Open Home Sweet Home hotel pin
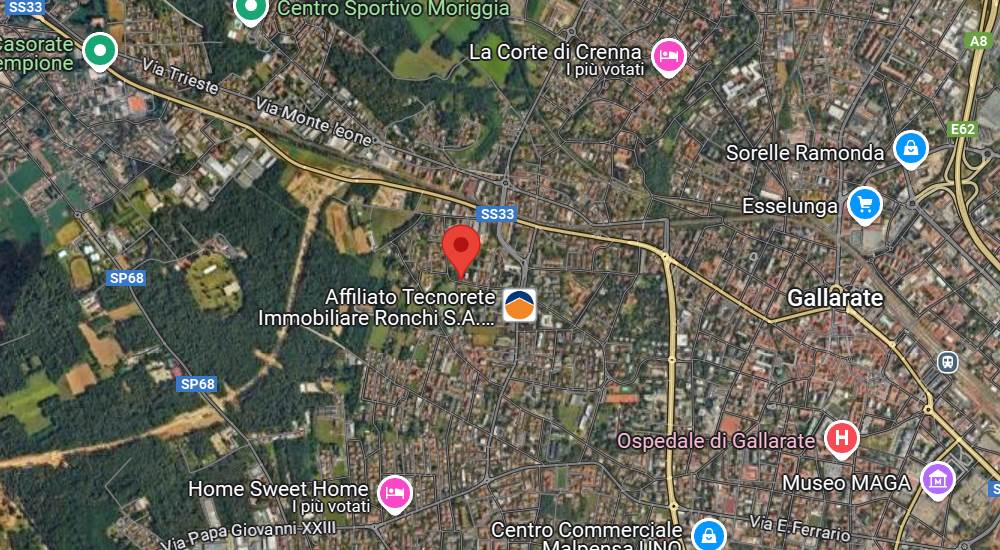 pos(395,492)
